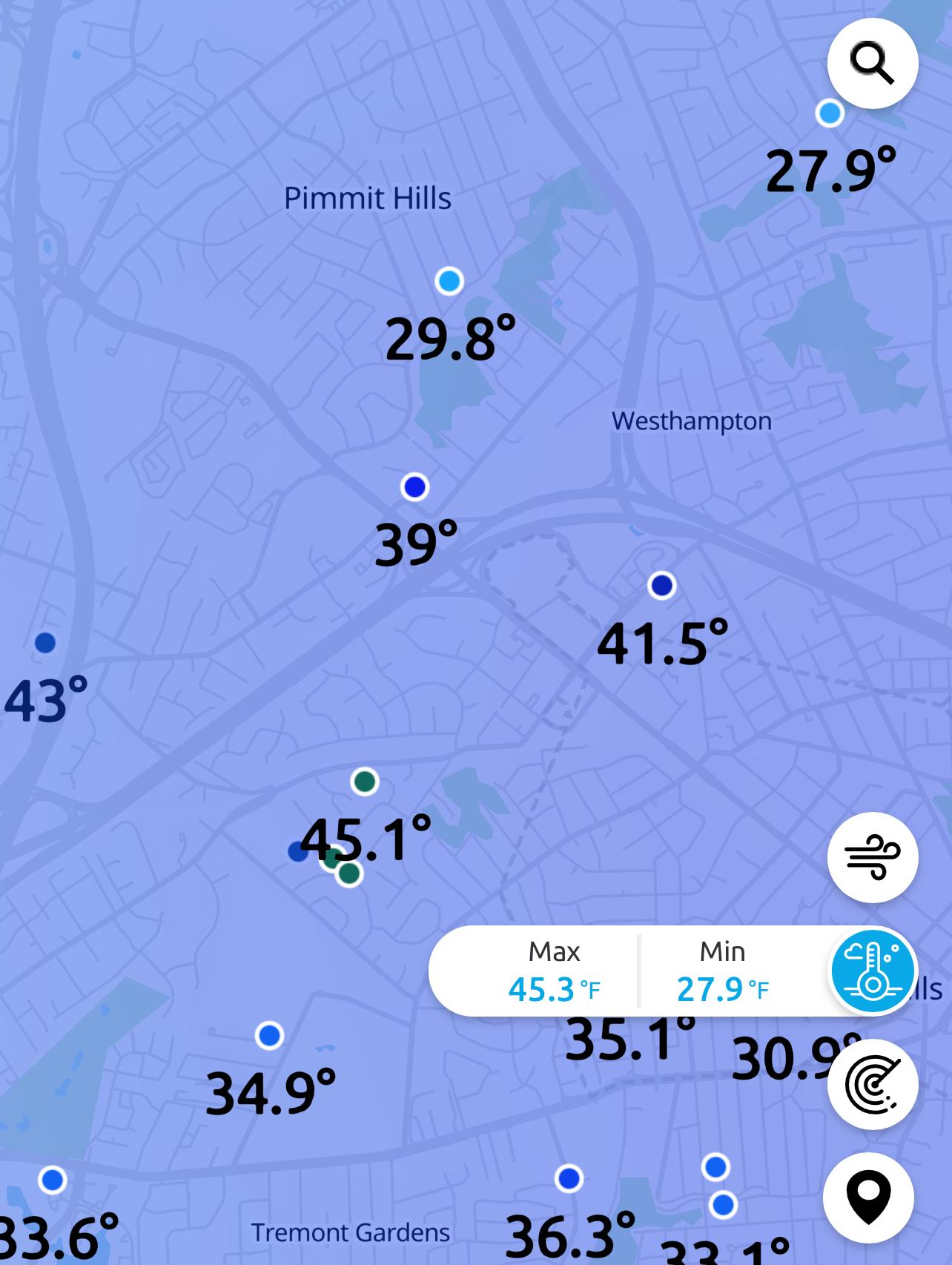
Task: Select the 43° weather station marker
Action: (x=45, y=643)
